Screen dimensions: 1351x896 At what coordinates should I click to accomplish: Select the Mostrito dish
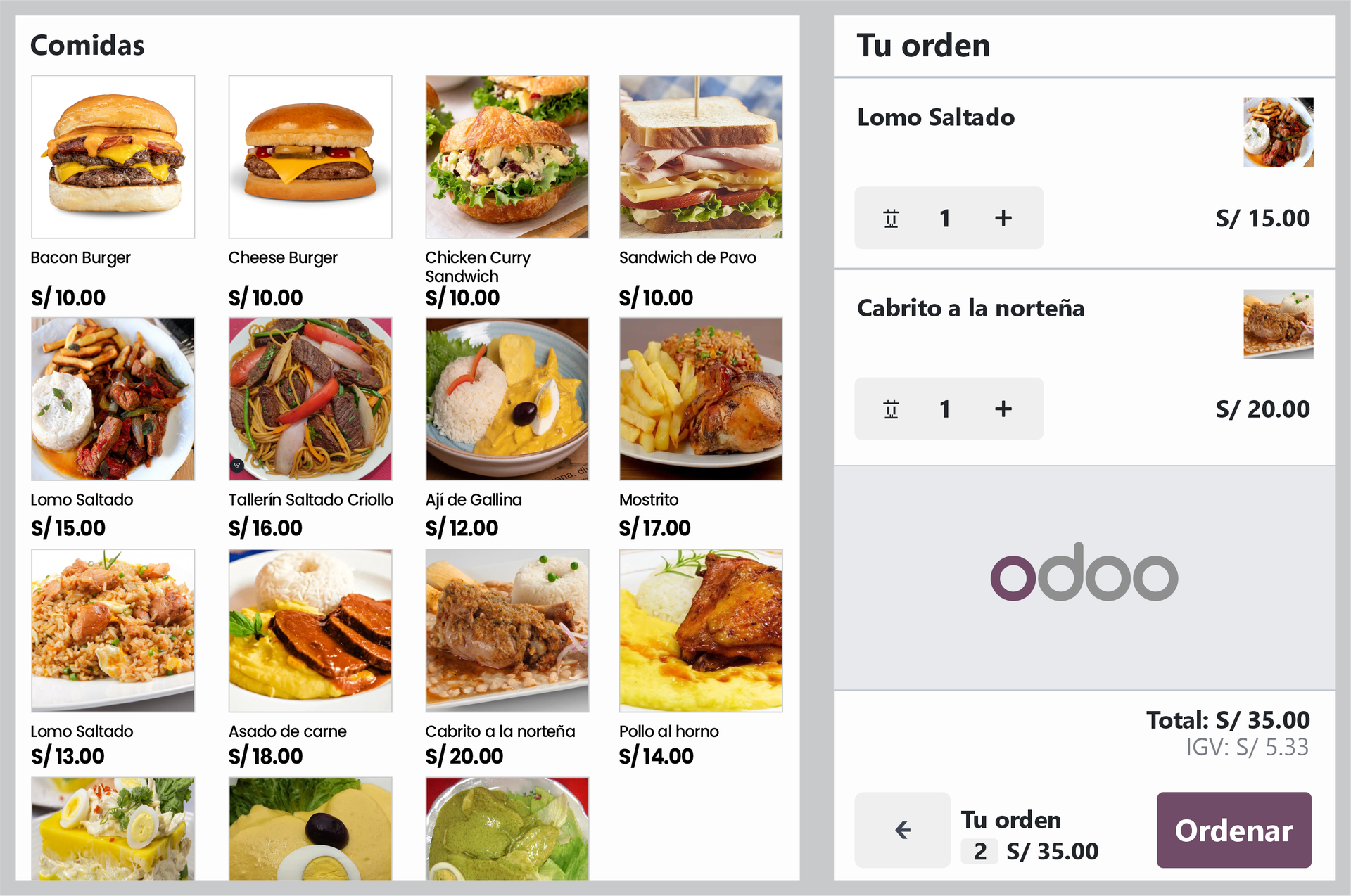[x=700, y=399]
